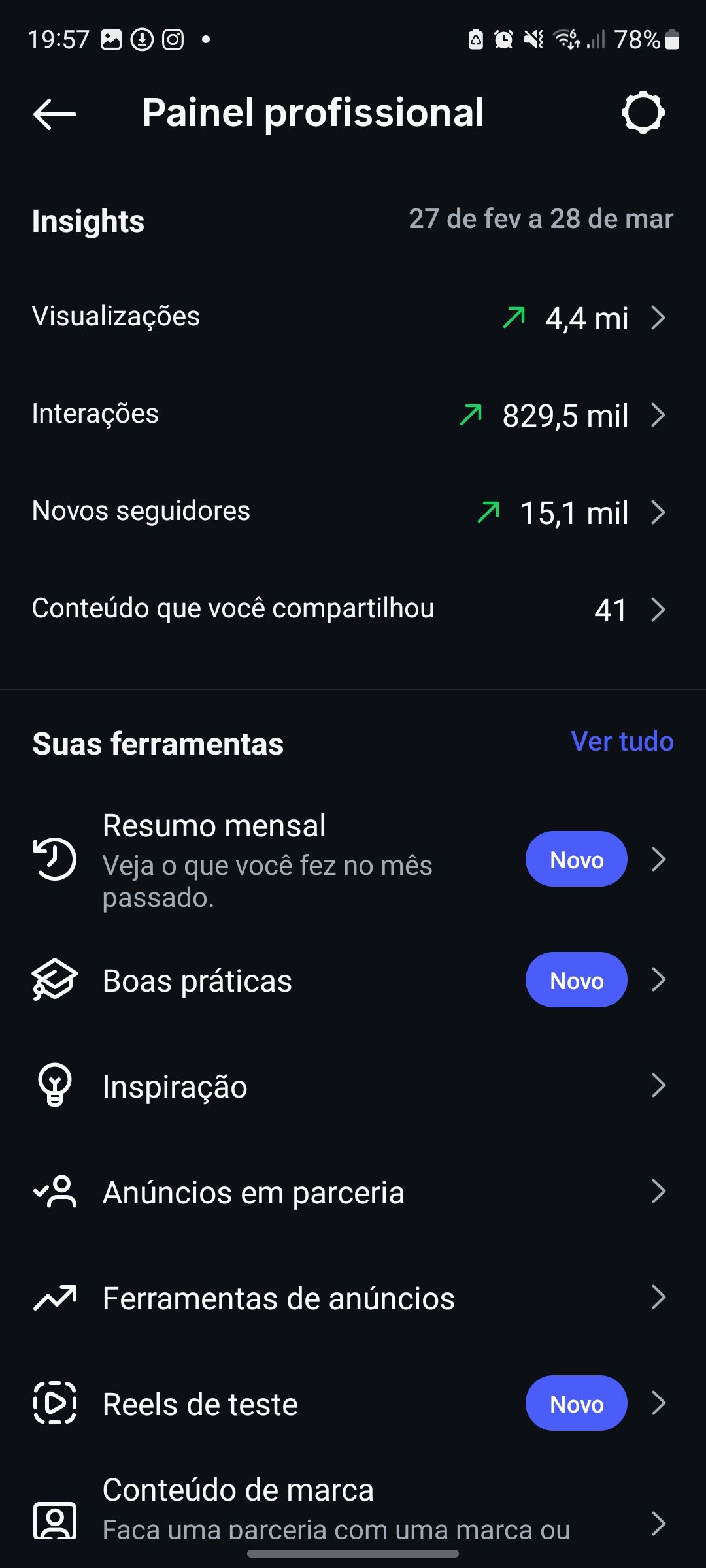Open the Inspiração tool
This screenshot has width=706, height=1568.
pos(353,1086)
